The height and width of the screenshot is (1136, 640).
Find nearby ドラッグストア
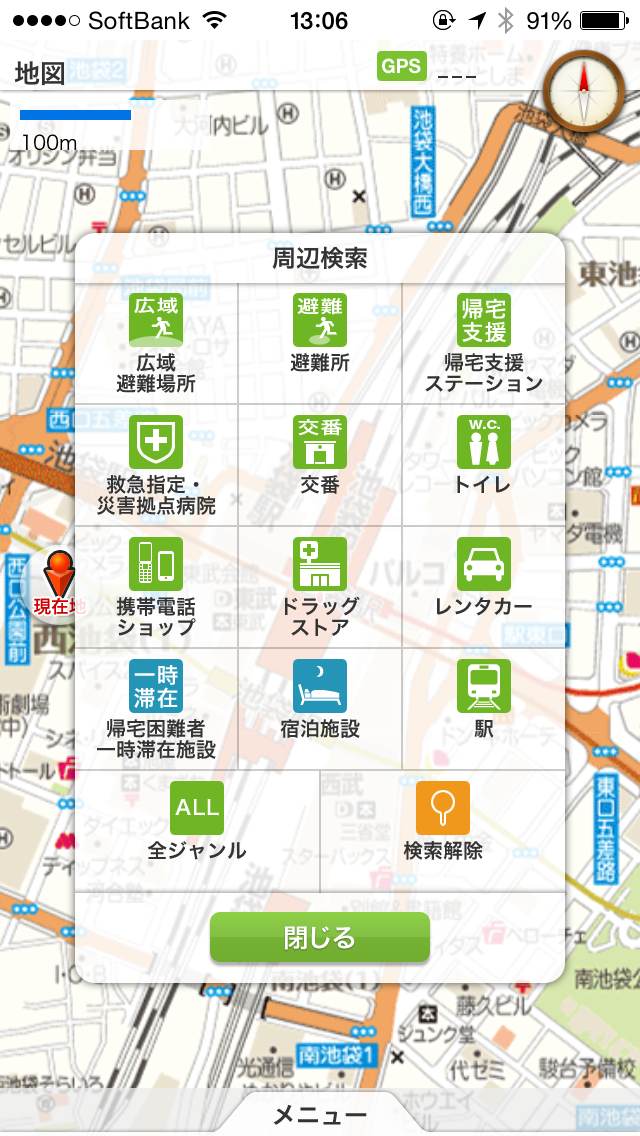(x=320, y=586)
